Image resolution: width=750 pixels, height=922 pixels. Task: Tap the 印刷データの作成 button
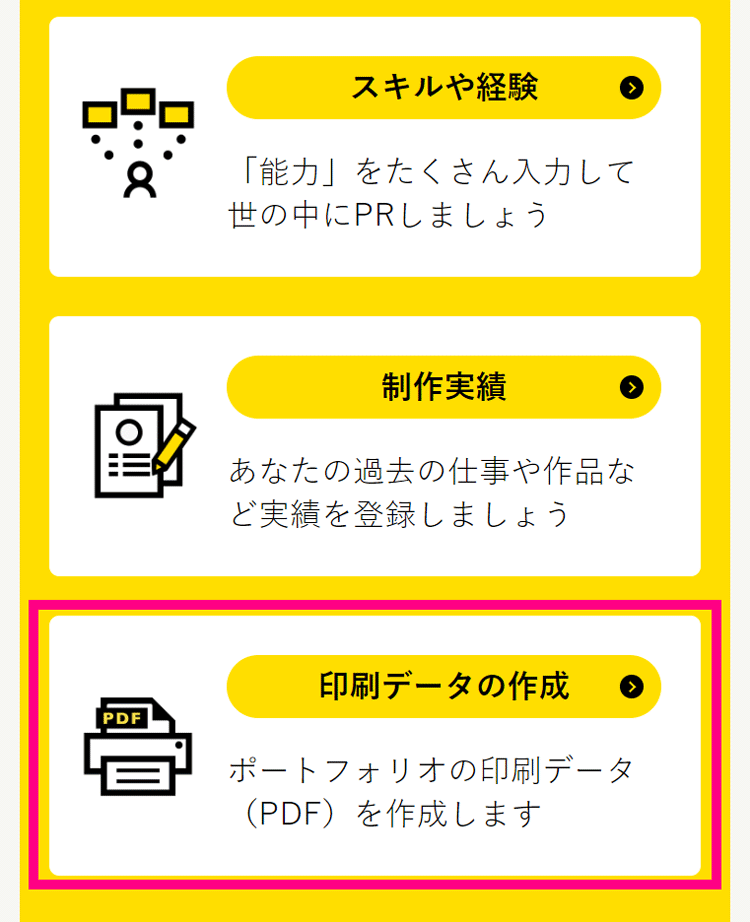pos(443,686)
